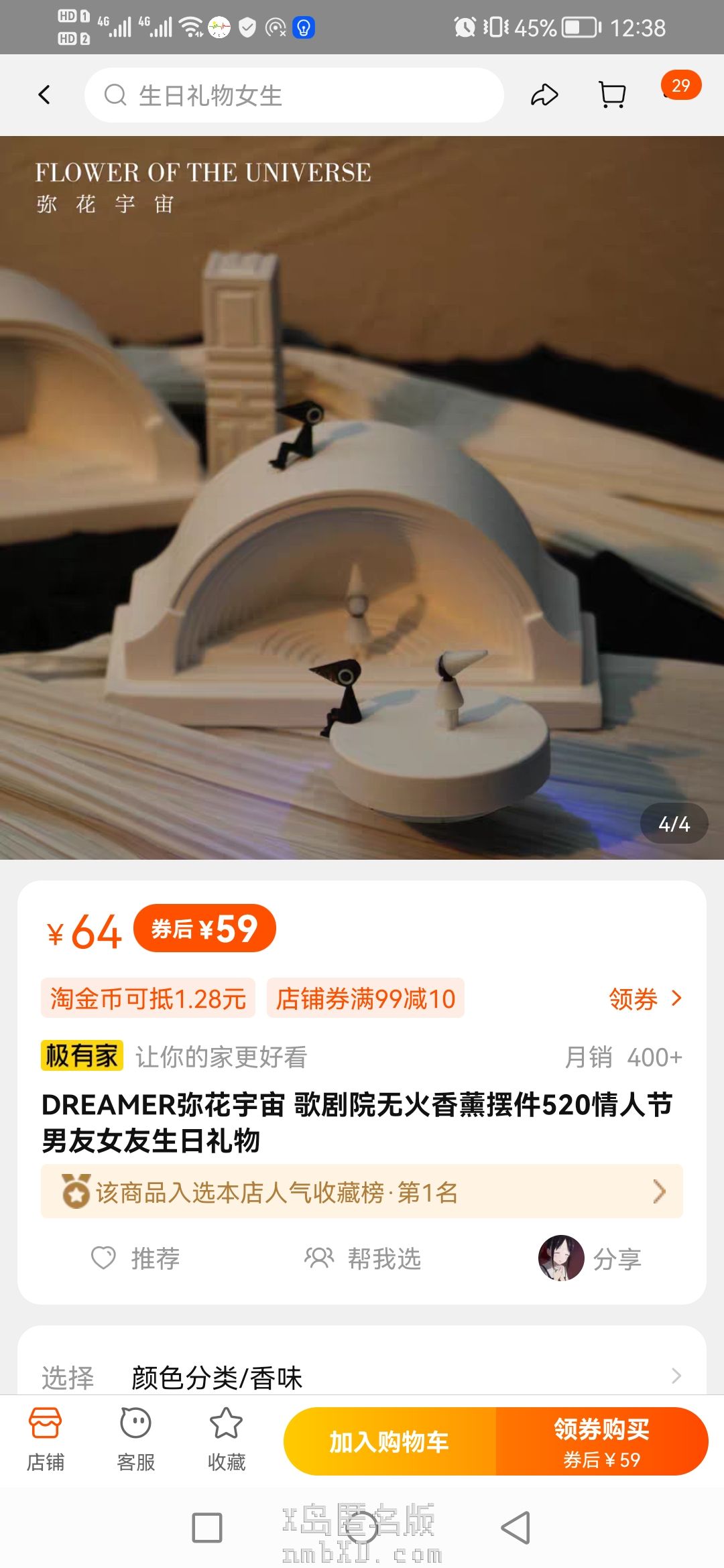Open the search box 生日礼物女生
The width and height of the screenshot is (724, 1568).
[x=294, y=95]
